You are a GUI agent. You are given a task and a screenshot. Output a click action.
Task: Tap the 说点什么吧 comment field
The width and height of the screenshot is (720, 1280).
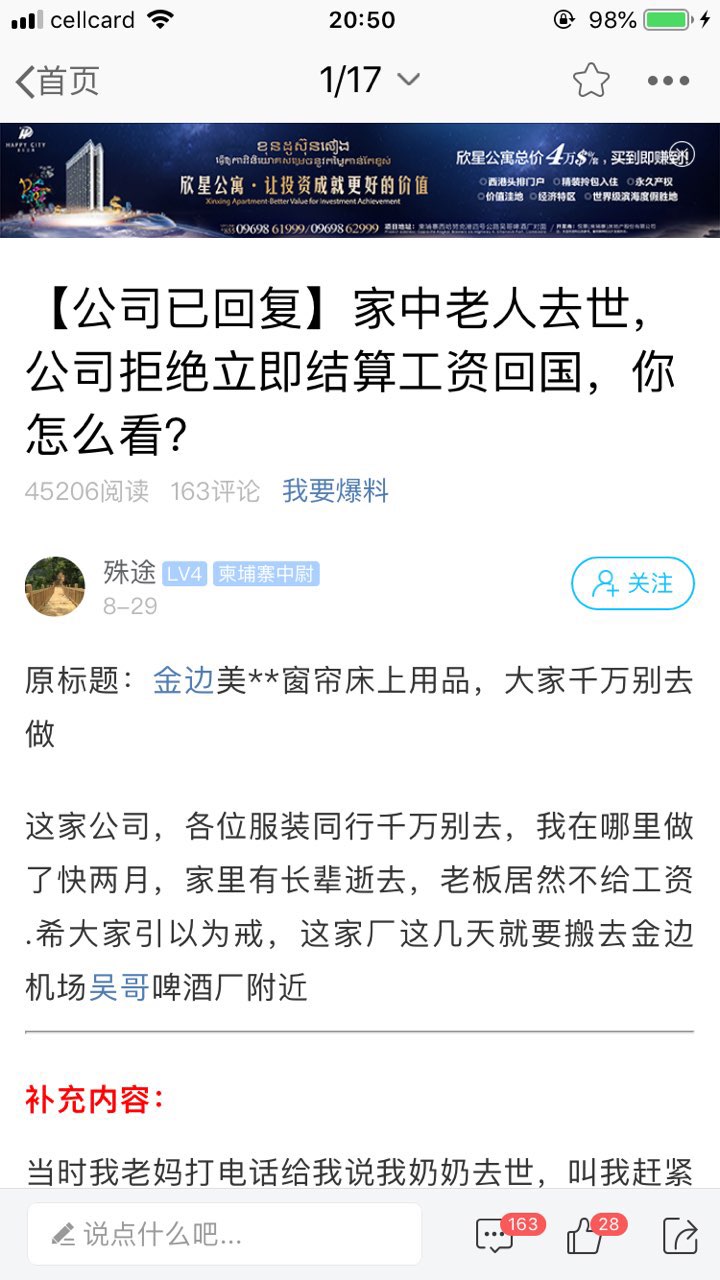224,1234
